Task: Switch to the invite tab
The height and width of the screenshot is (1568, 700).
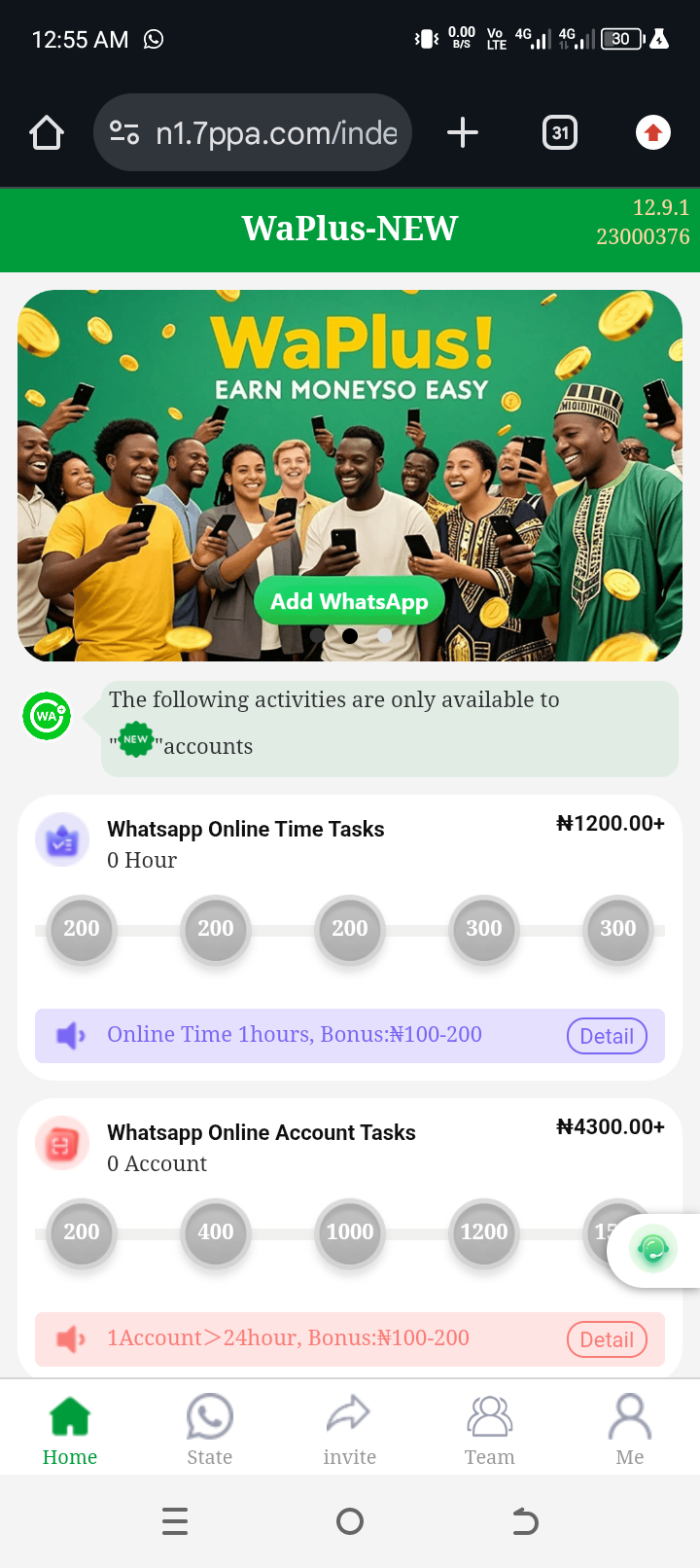Action: pos(349,1430)
